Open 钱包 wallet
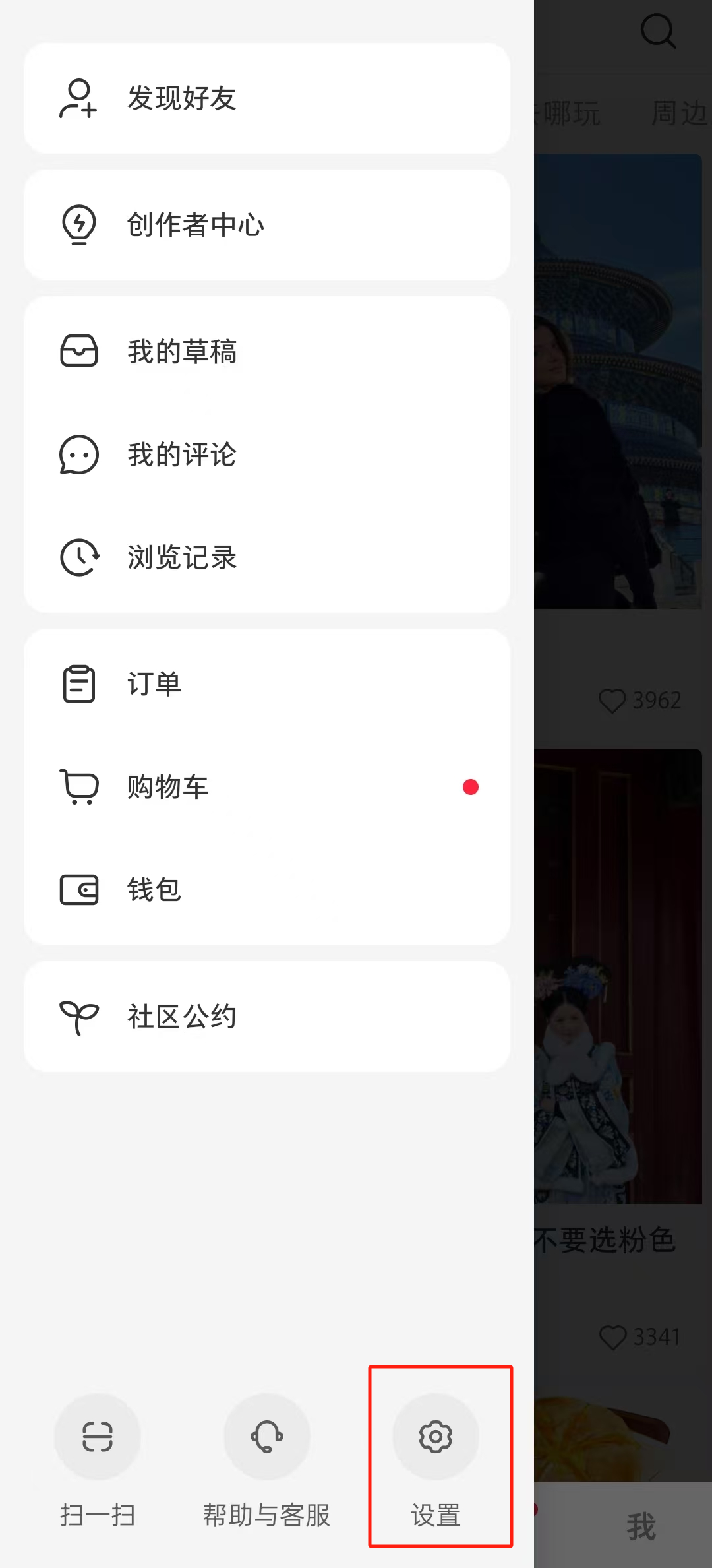The height and width of the screenshot is (1568, 712). pos(266,890)
